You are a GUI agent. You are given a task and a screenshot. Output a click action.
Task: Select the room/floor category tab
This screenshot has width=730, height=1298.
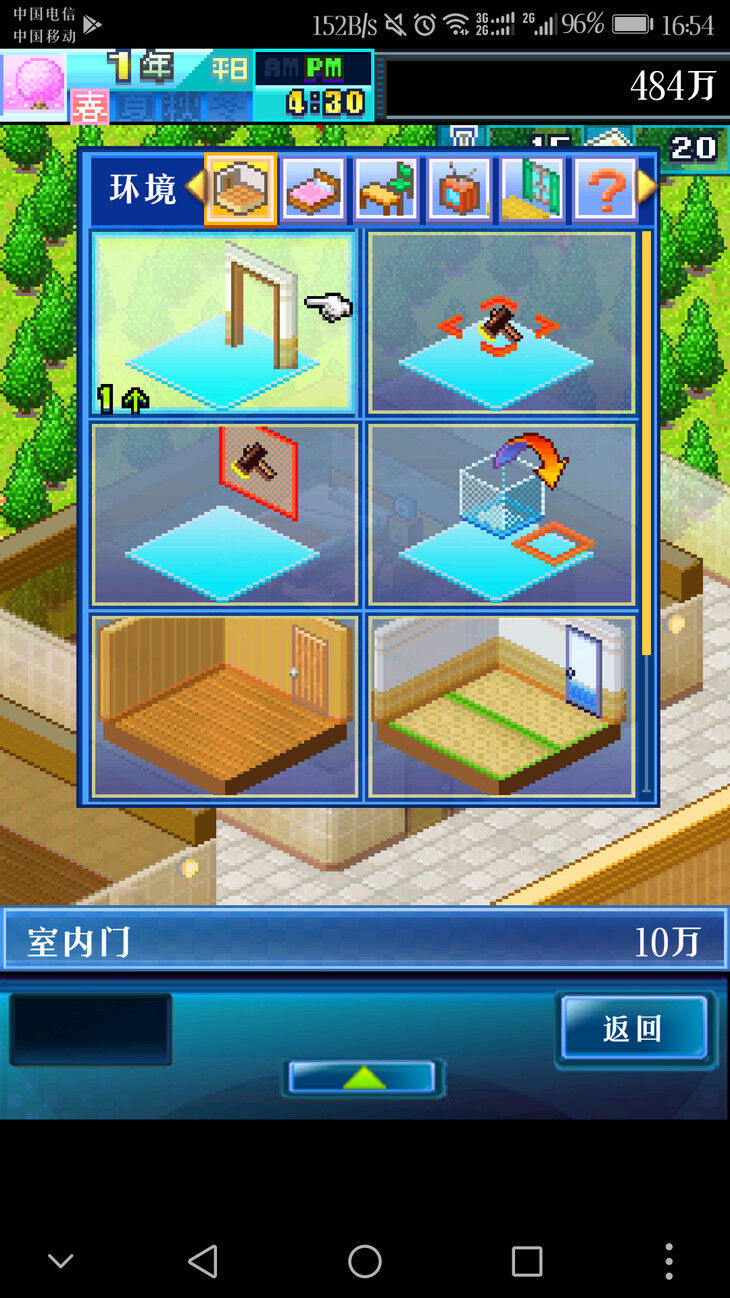click(x=240, y=189)
